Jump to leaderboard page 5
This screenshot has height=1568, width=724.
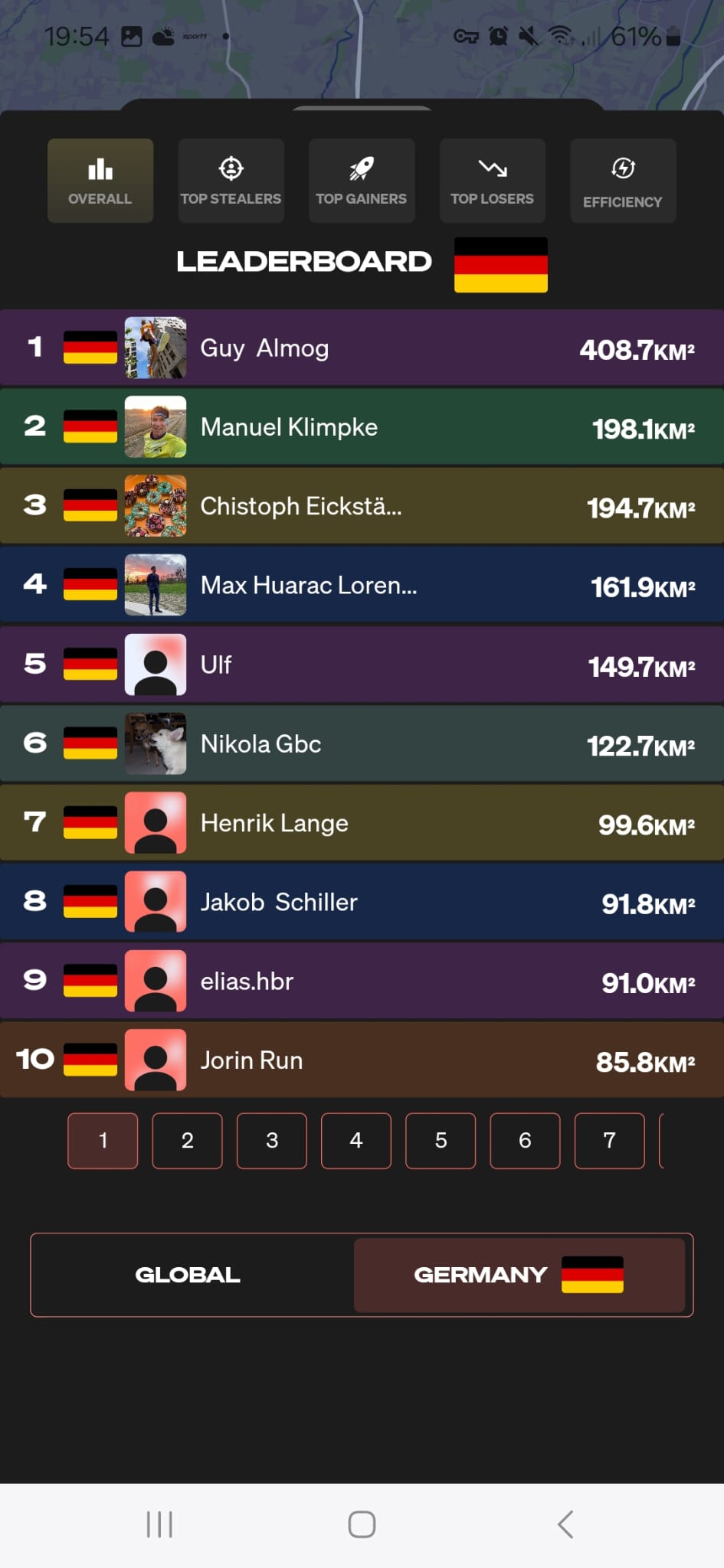pos(441,1141)
